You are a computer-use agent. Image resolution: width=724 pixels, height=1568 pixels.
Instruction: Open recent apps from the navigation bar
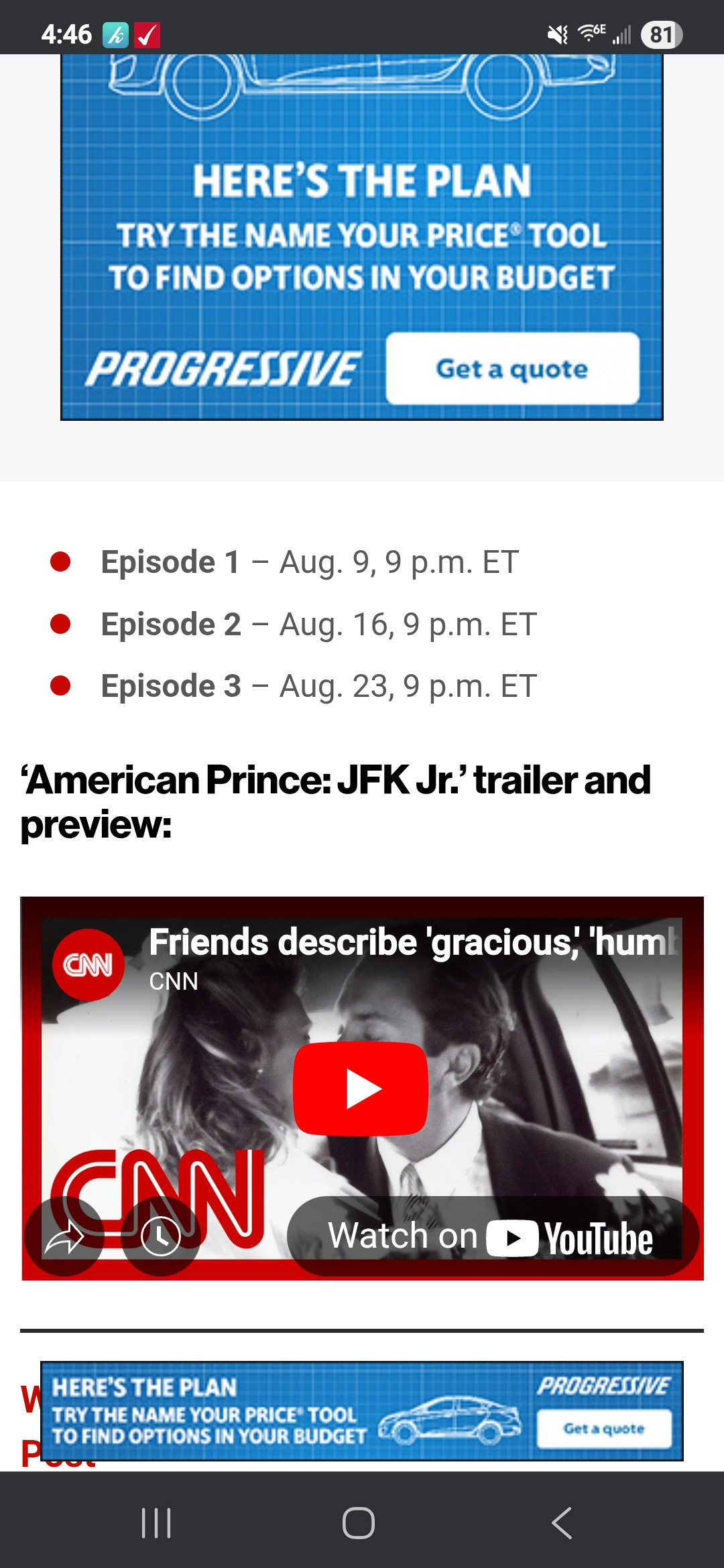point(157,1522)
